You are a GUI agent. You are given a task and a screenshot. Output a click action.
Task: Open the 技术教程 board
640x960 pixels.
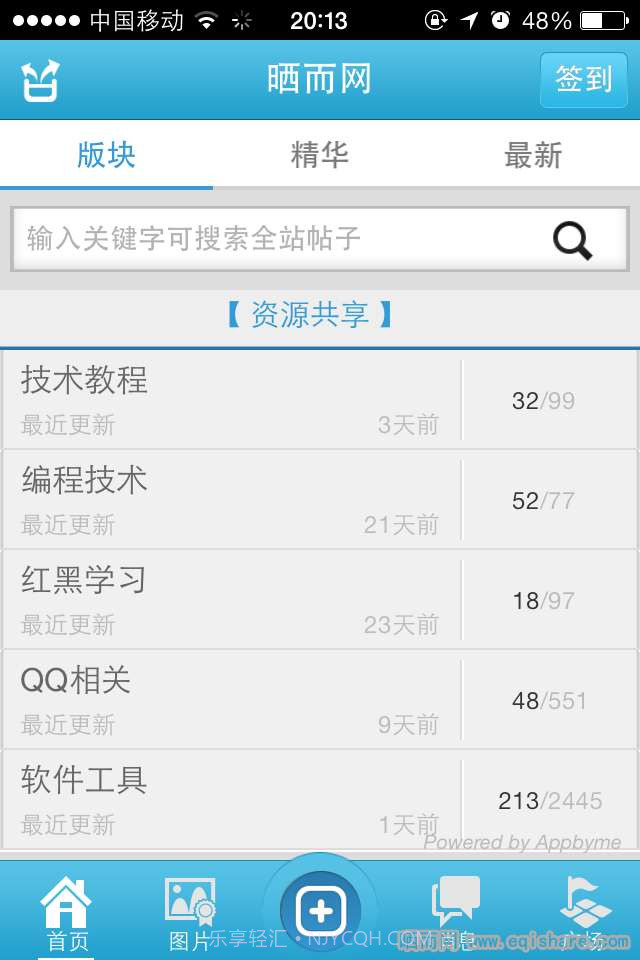pyautogui.click(x=230, y=400)
